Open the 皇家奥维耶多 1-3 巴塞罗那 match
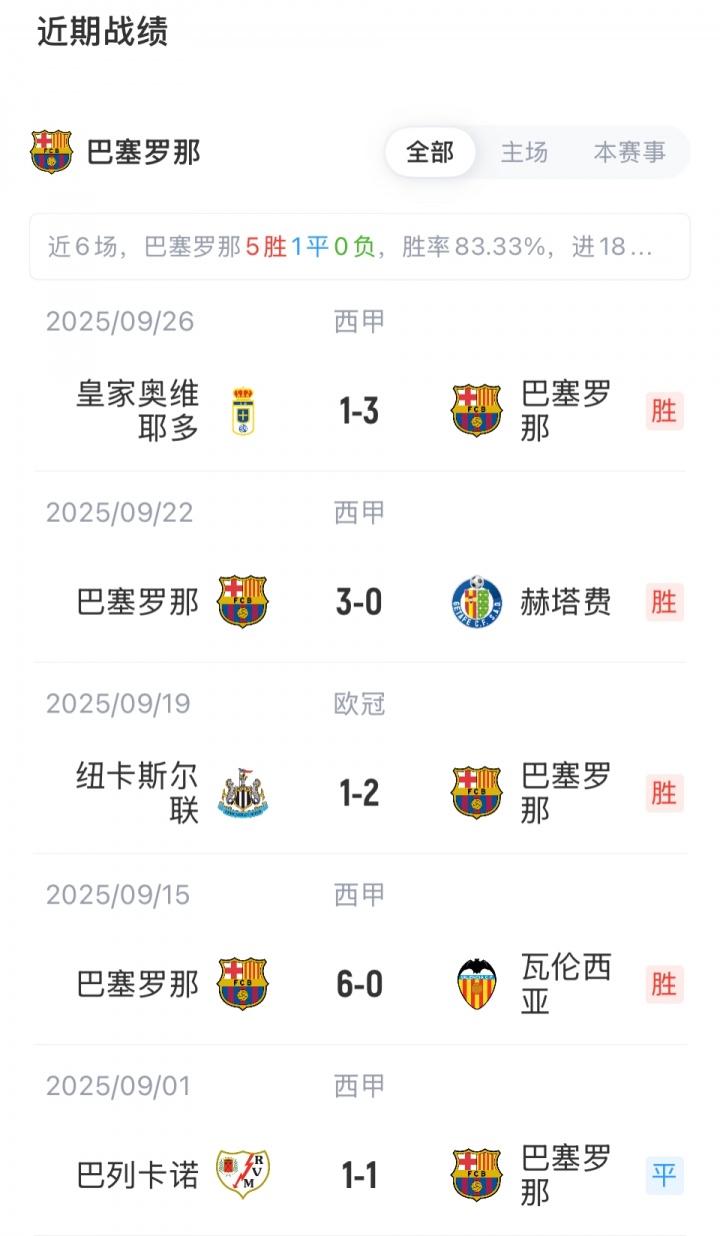Viewport: 720px width, 1236px height. click(359, 410)
